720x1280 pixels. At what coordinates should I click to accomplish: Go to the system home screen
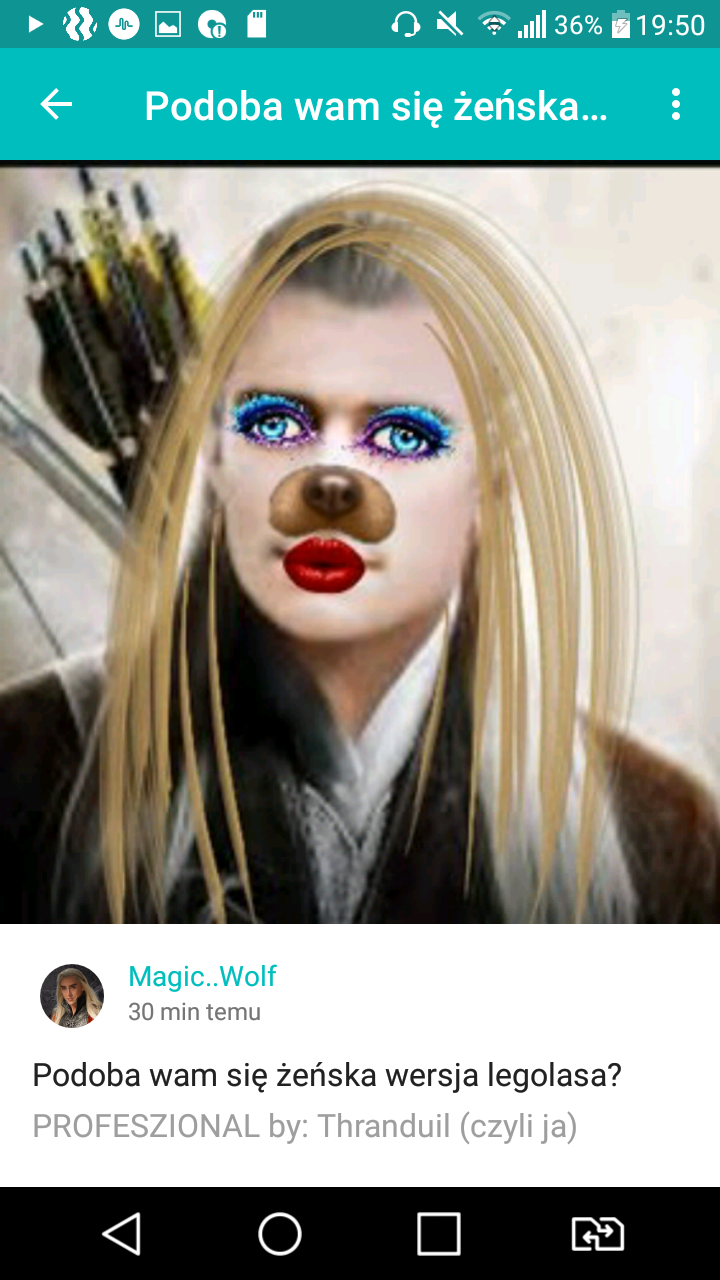280,1233
